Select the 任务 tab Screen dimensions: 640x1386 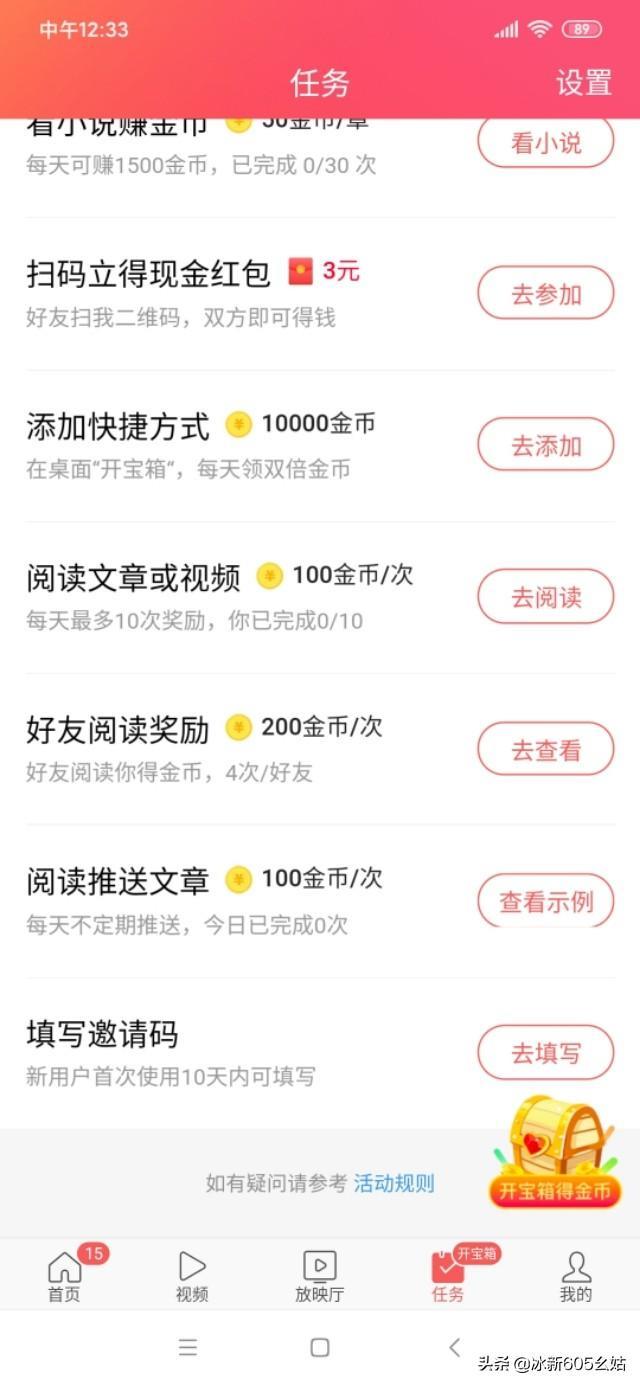[x=448, y=1276]
